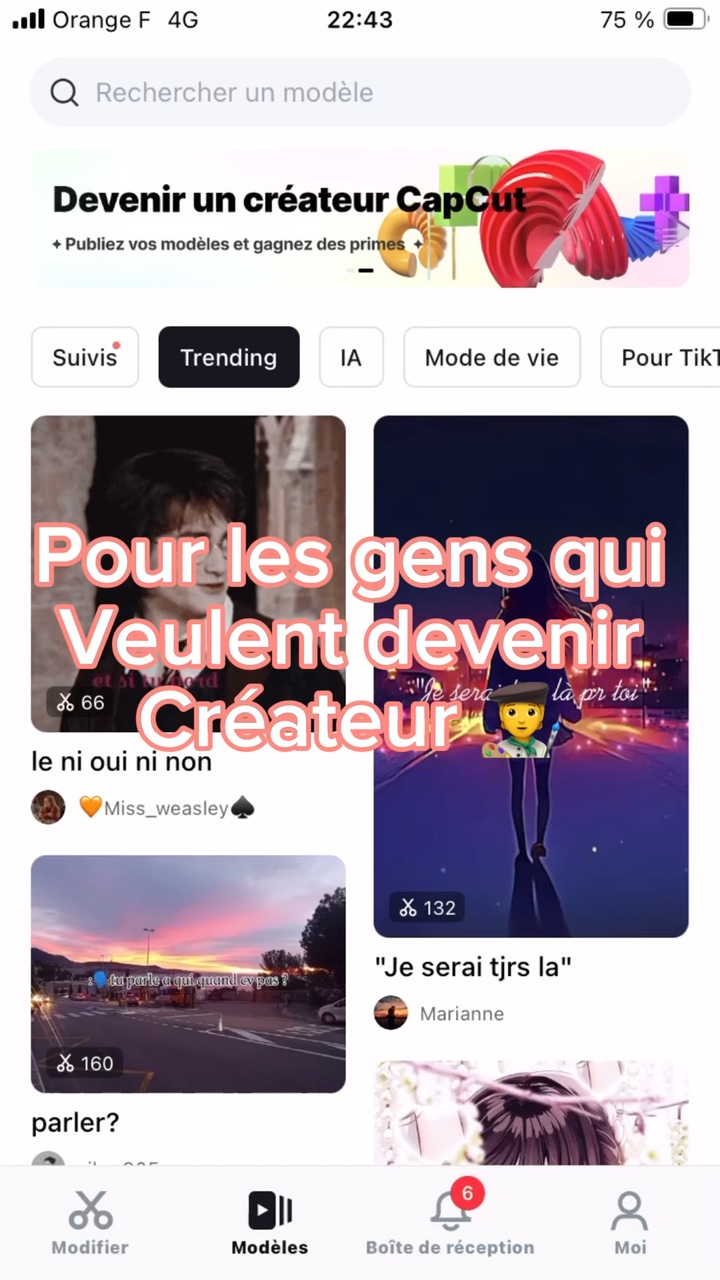Go to the Modifier tab
This screenshot has width=720, height=1280.
tap(90, 1222)
